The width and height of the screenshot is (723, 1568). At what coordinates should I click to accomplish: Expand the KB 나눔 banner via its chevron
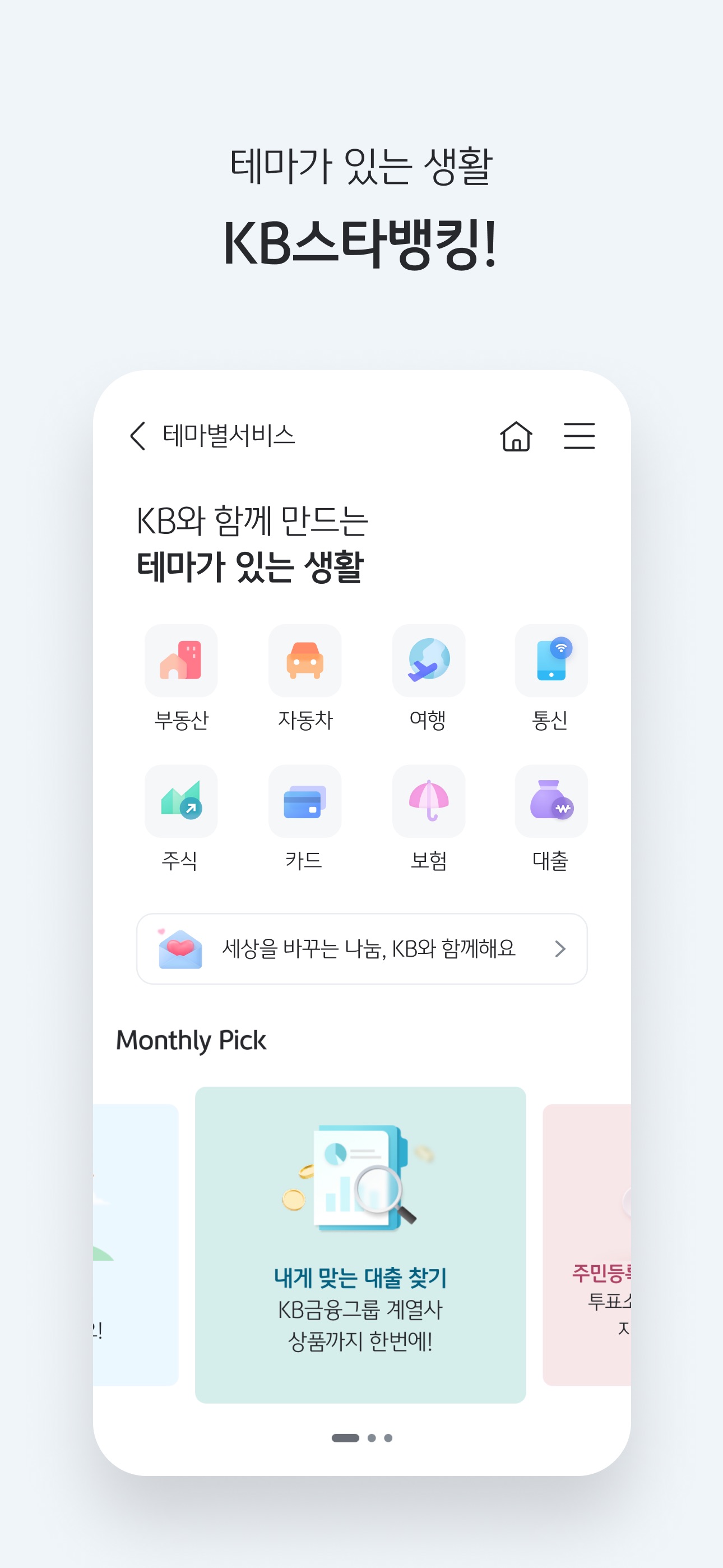(x=560, y=949)
